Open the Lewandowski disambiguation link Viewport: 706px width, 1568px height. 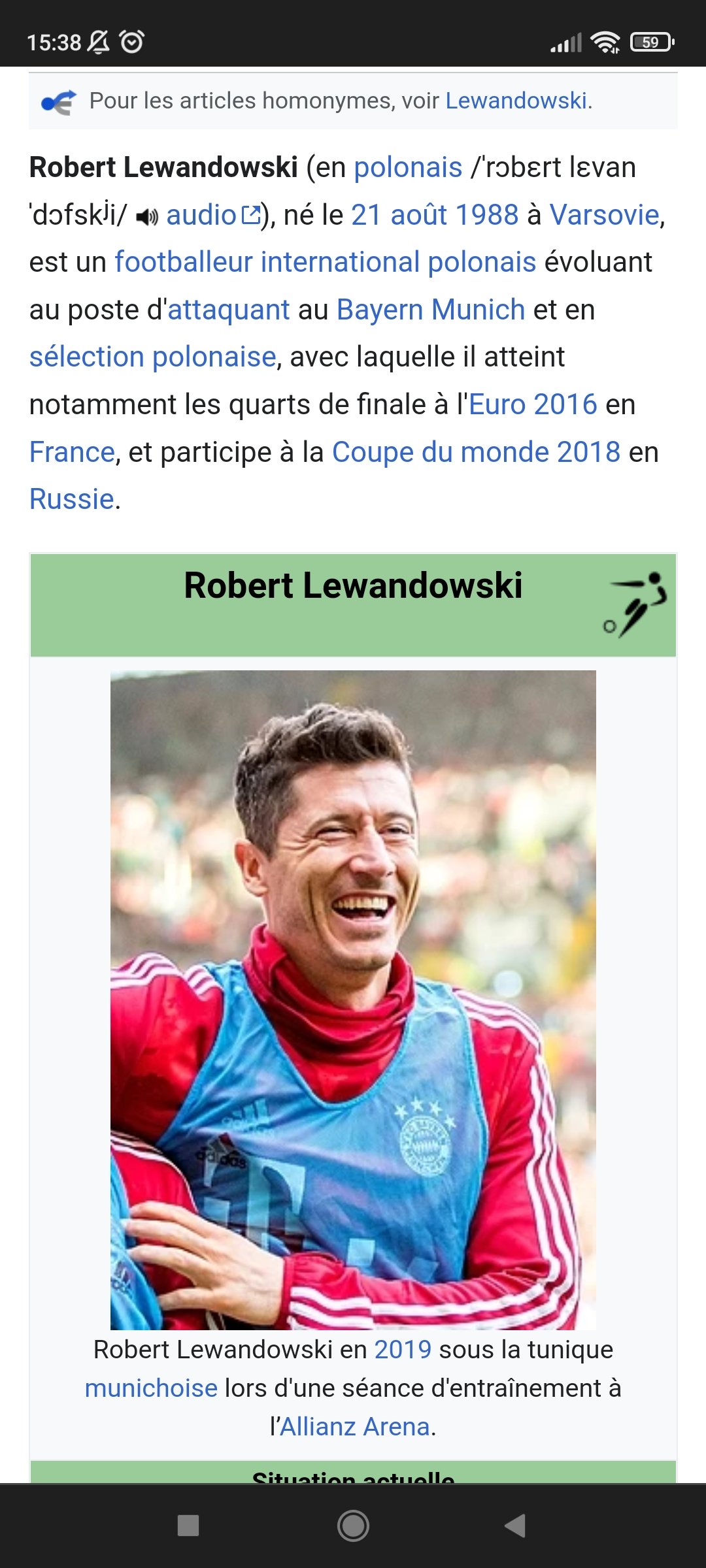pyautogui.click(x=516, y=101)
